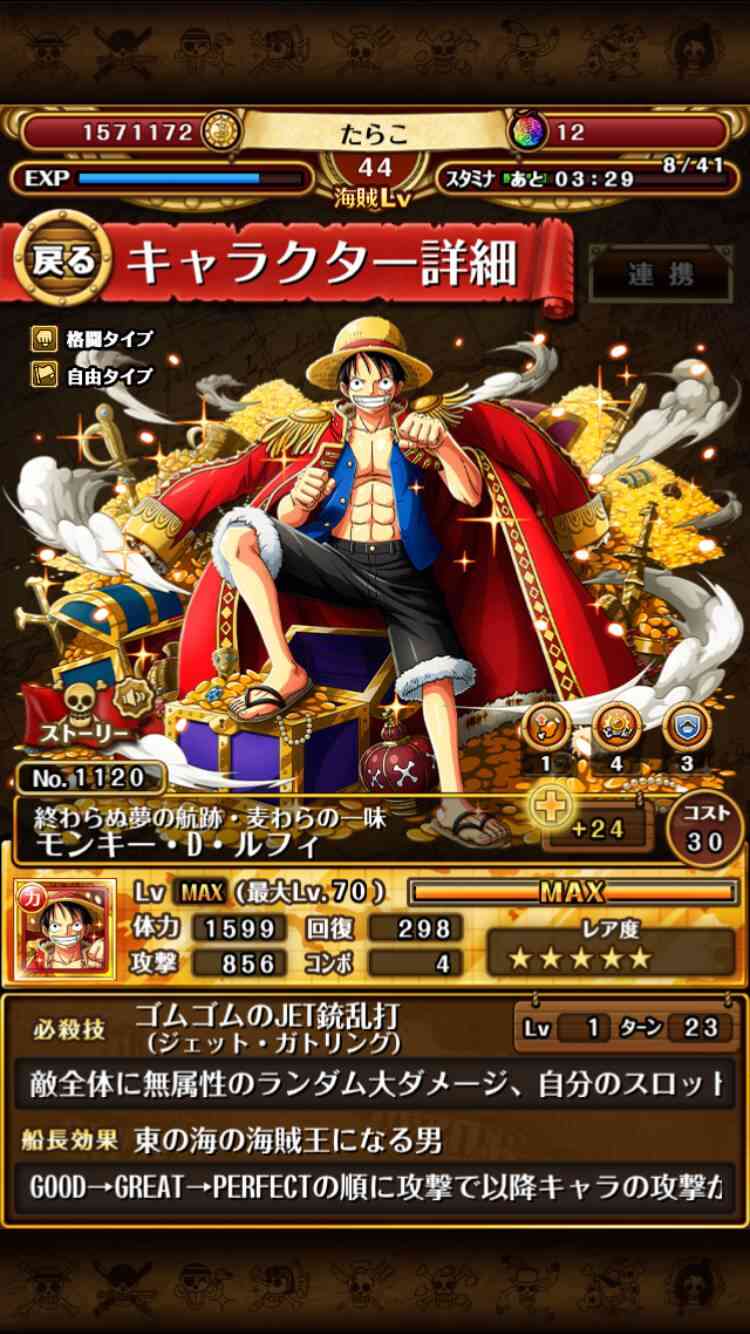Open Luffy's character portrait icon
The height and width of the screenshot is (1334, 750).
tap(64, 930)
